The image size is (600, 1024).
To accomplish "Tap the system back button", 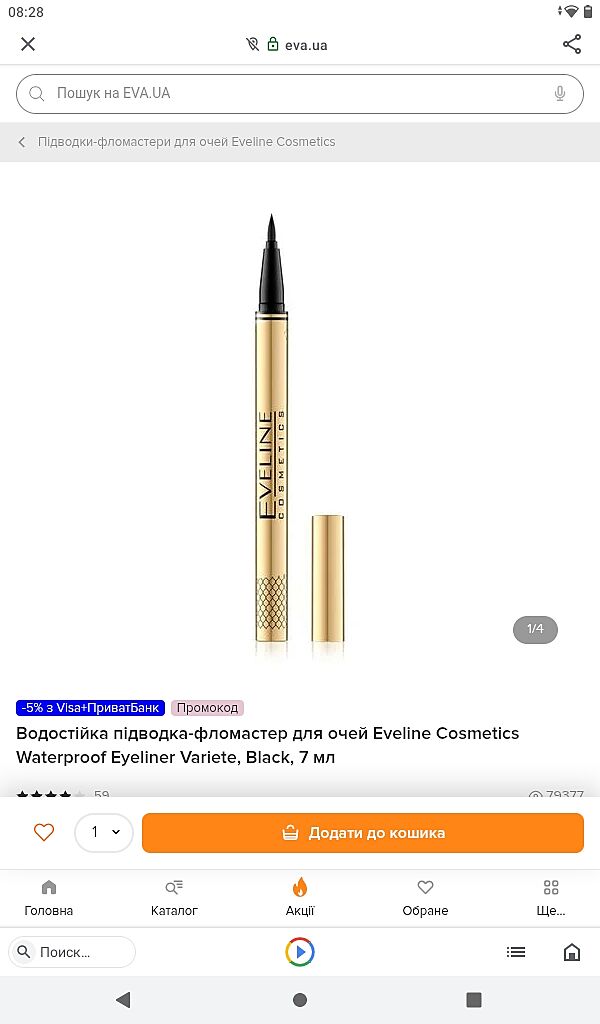I will click(123, 1000).
